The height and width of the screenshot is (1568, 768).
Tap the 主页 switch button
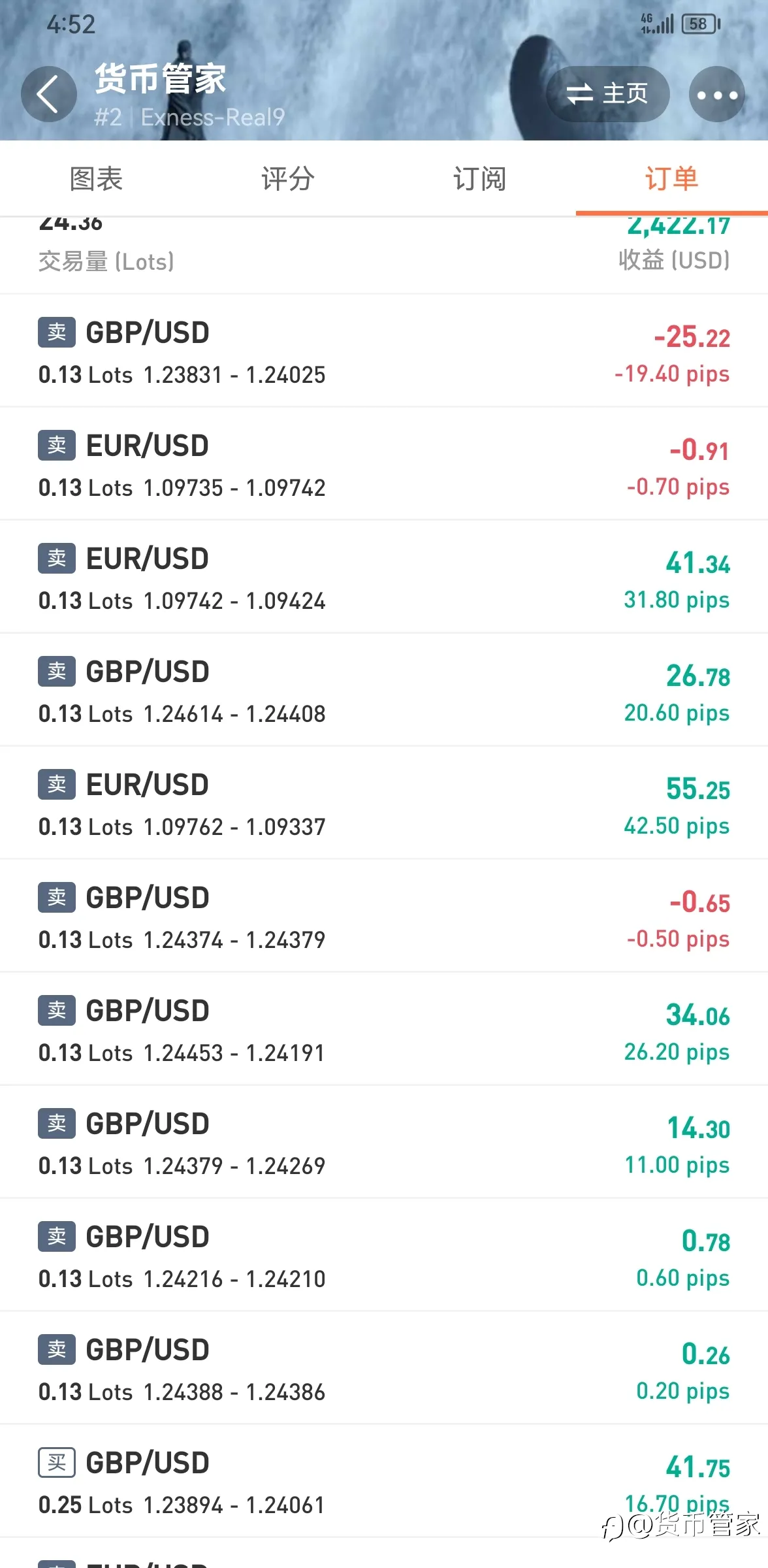pyautogui.click(x=608, y=94)
